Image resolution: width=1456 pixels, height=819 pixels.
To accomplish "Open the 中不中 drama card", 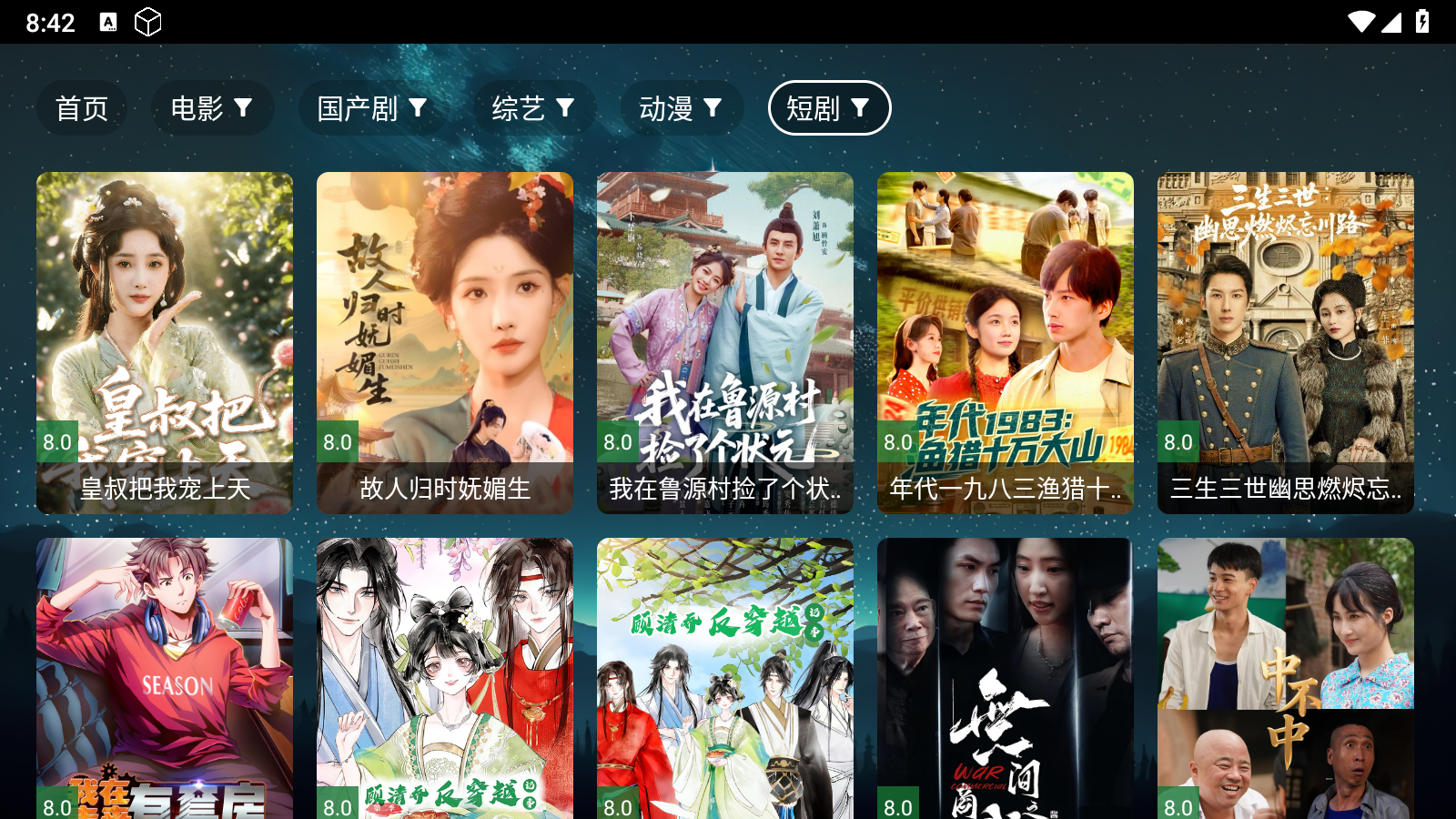I will (x=1286, y=678).
